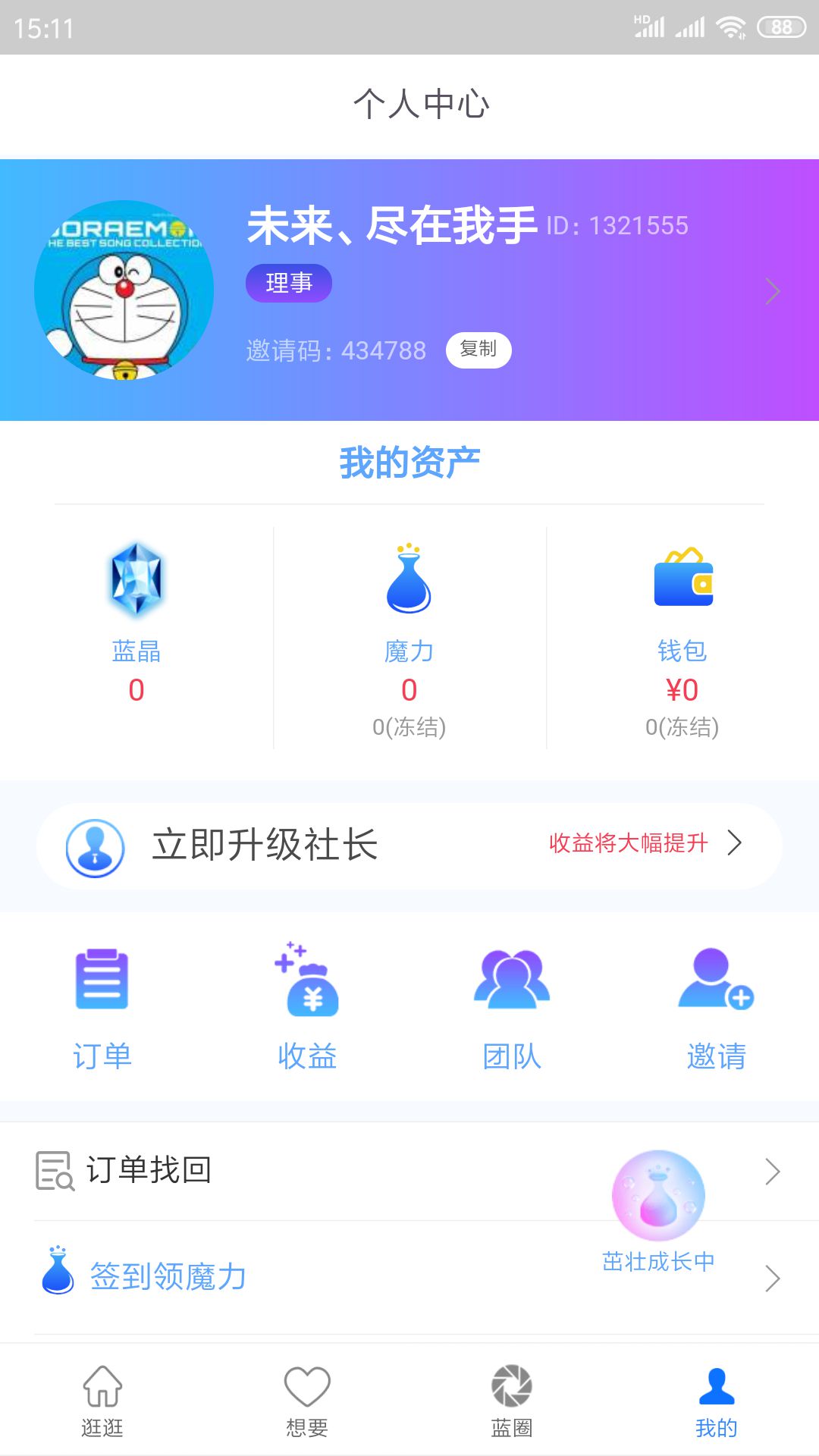The height and width of the screenshot is (1456, 819).
Task: Switch to the 逛逛 tab
Action: [102, 1403]
